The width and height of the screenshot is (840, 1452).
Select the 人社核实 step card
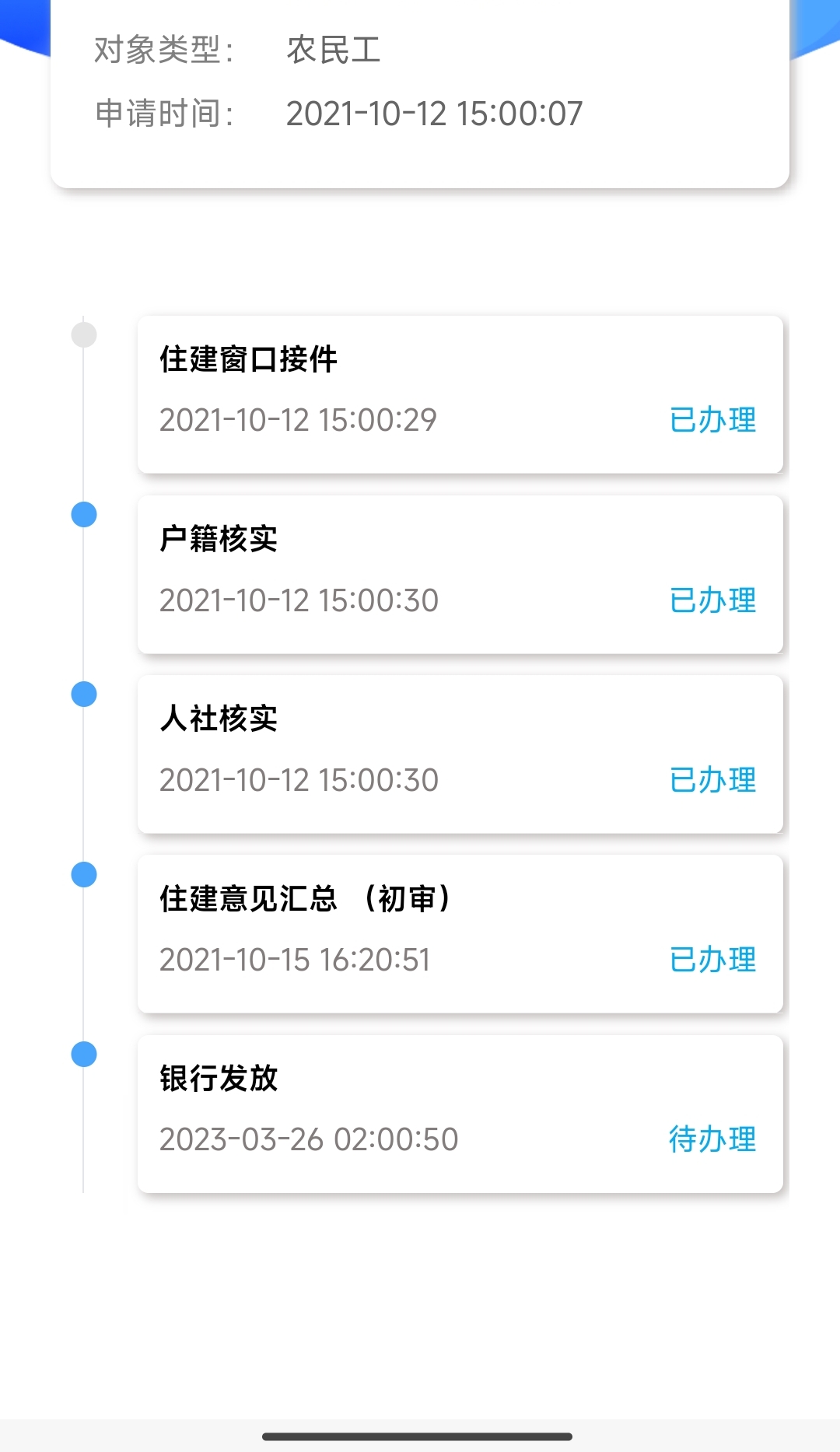(x=459, y=754)
